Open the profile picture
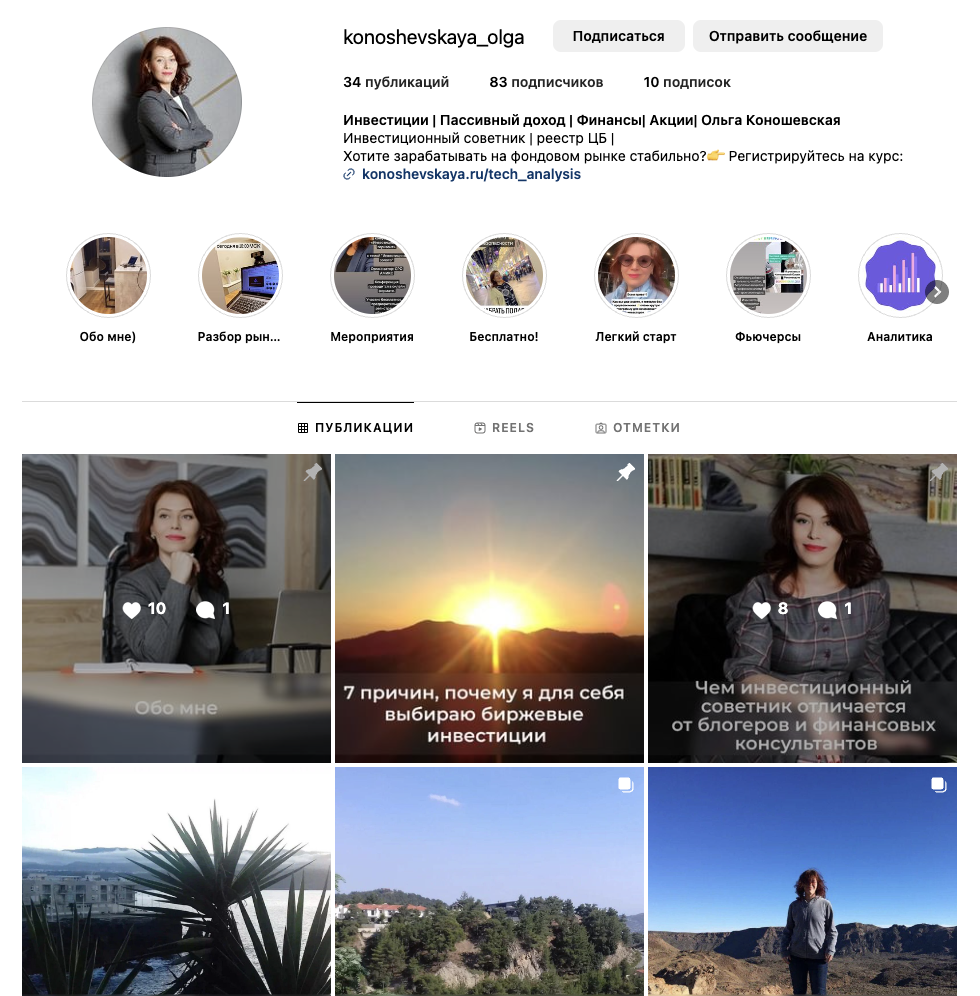Viewport: 980px width, 996px height. [167, 103]
